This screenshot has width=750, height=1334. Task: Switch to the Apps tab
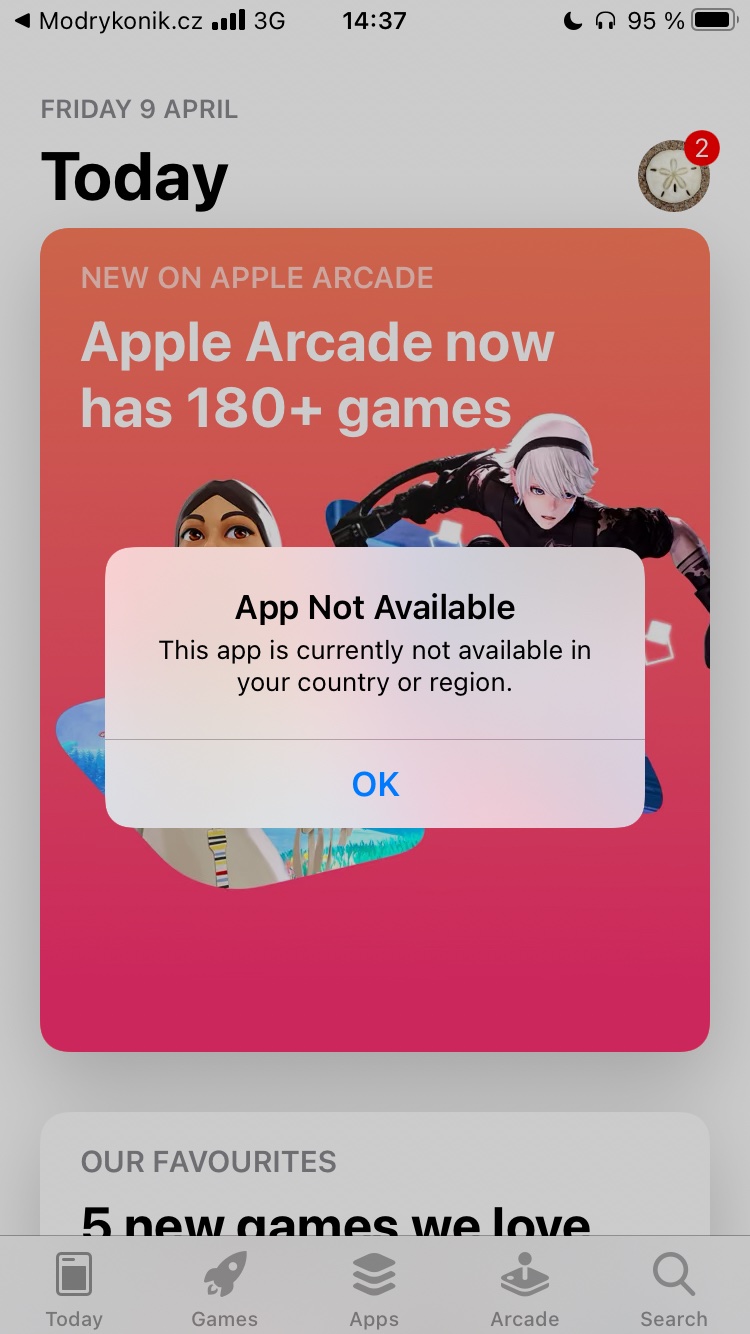tap(374, 1289)
